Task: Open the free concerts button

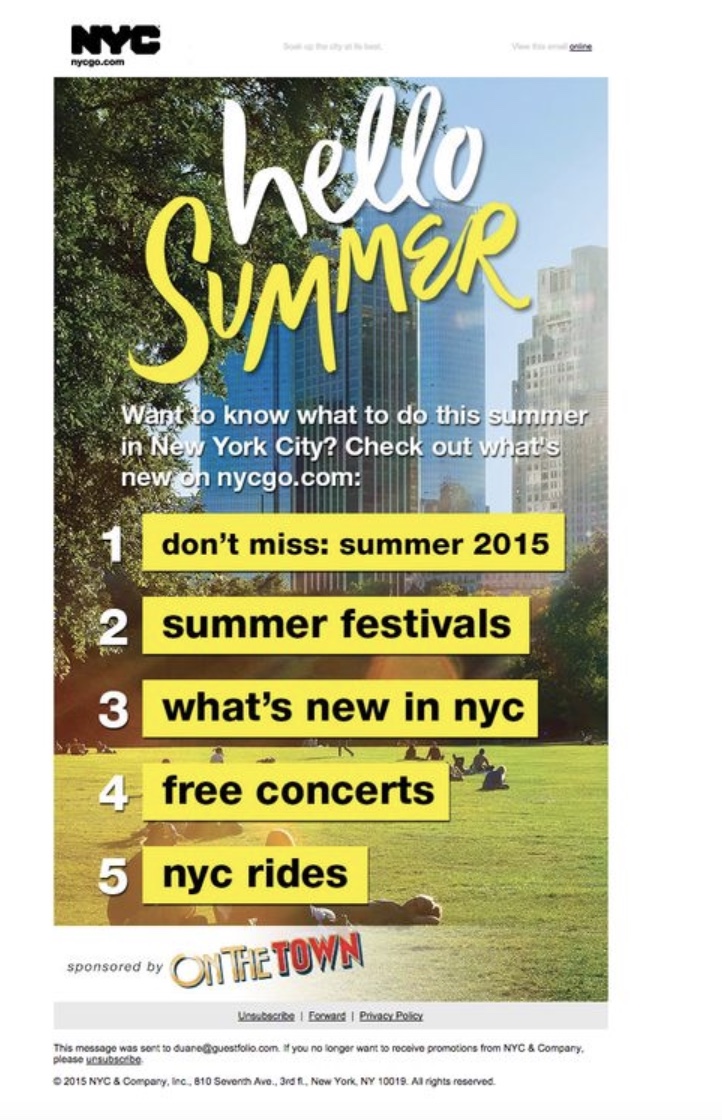Action: [x=297, y=791]
